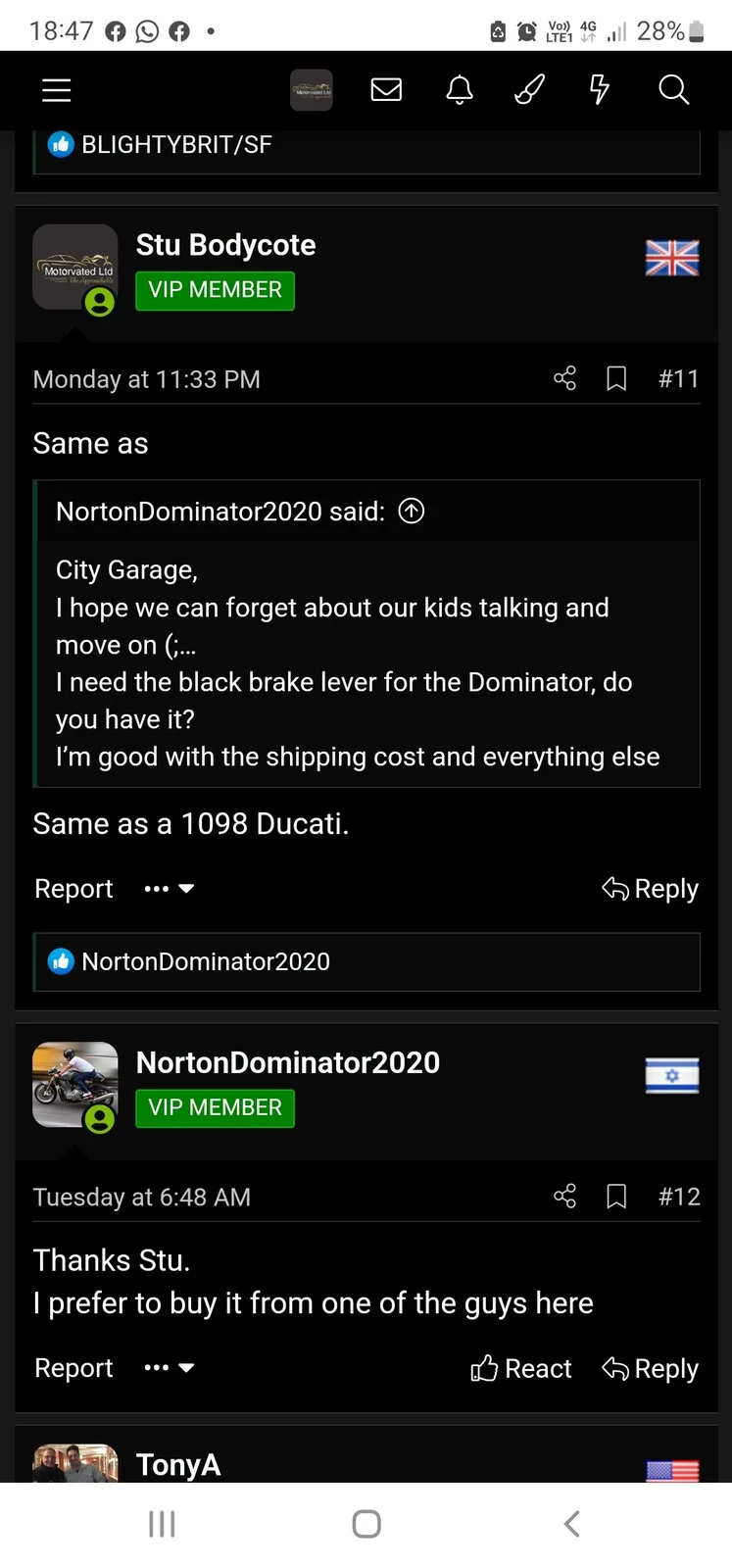Reply to NortonDominator2020's post #12
Image resolution: width=732 pixels, height=1568 pixels.
click(650, 1368)
